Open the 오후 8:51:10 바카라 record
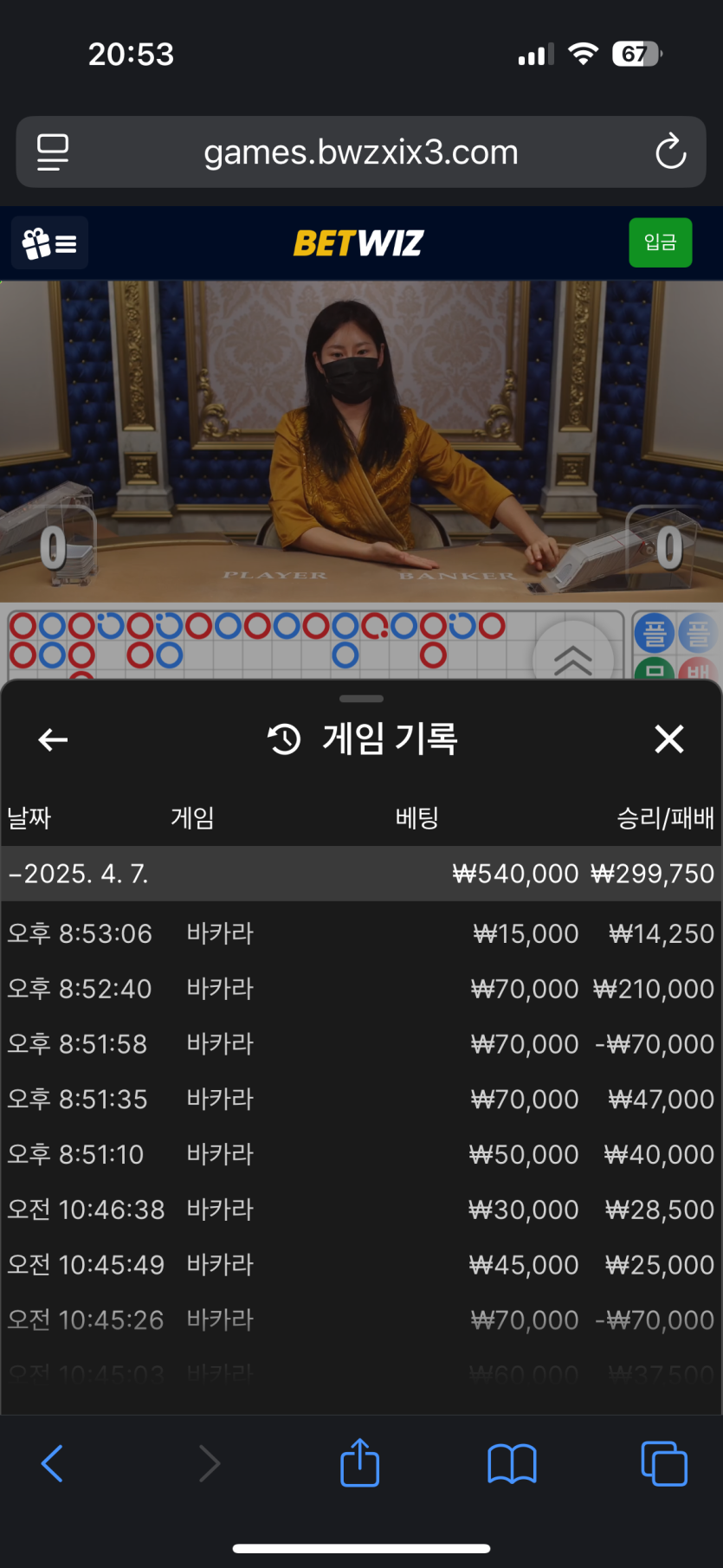723x1568 pixels. 360,1154
